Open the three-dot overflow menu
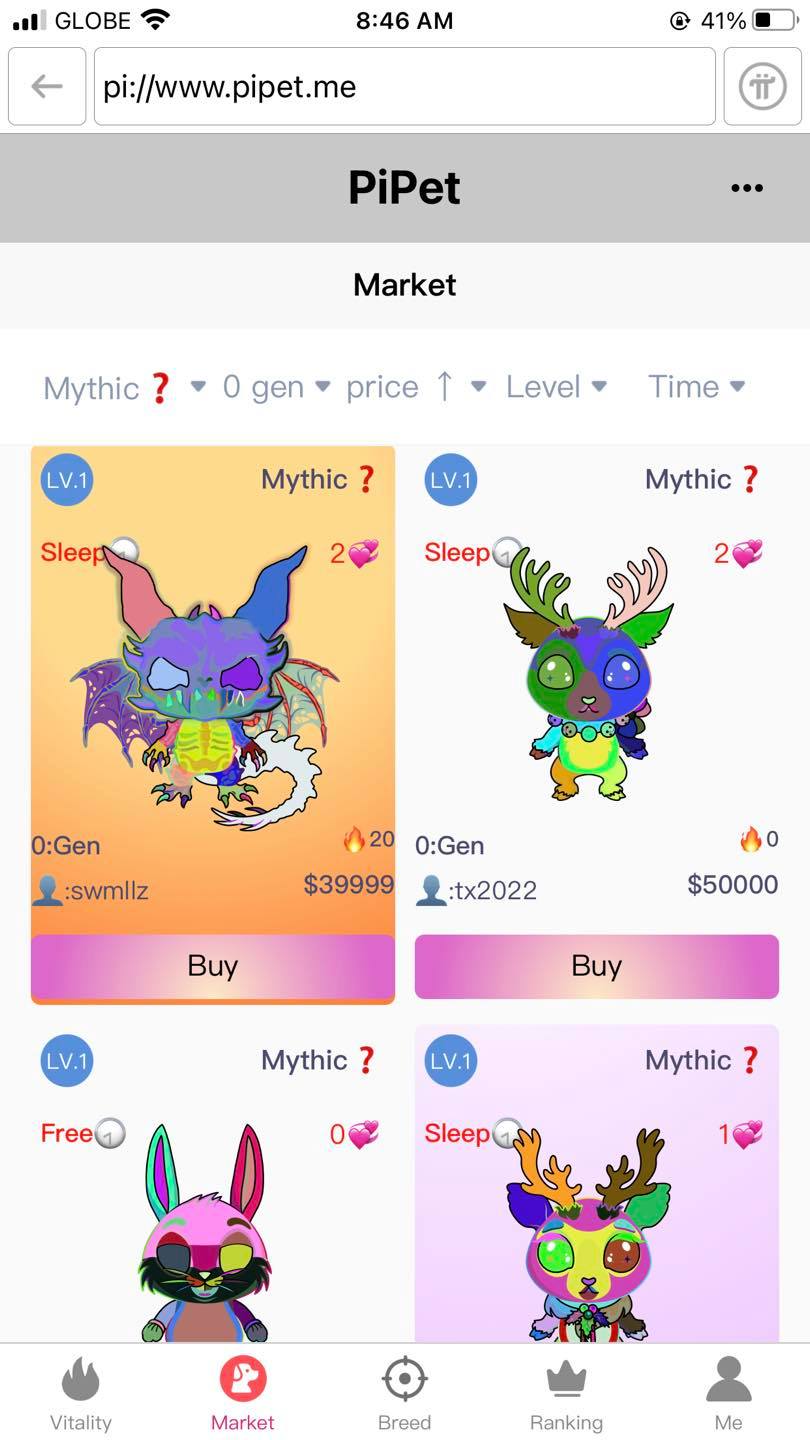The height and width of the screenshot is (1440, 810). coord(746,188)
